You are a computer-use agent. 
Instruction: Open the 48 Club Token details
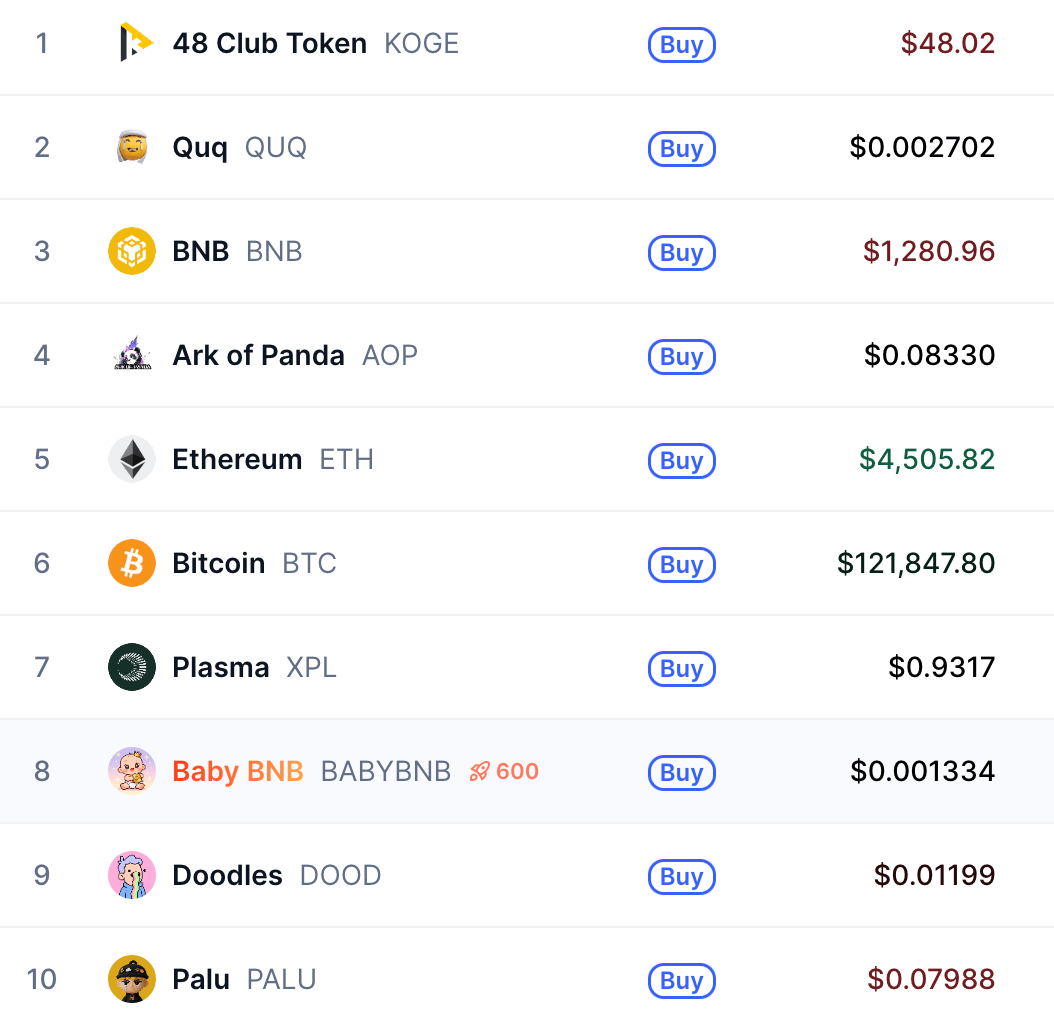(x=269, y=44)
